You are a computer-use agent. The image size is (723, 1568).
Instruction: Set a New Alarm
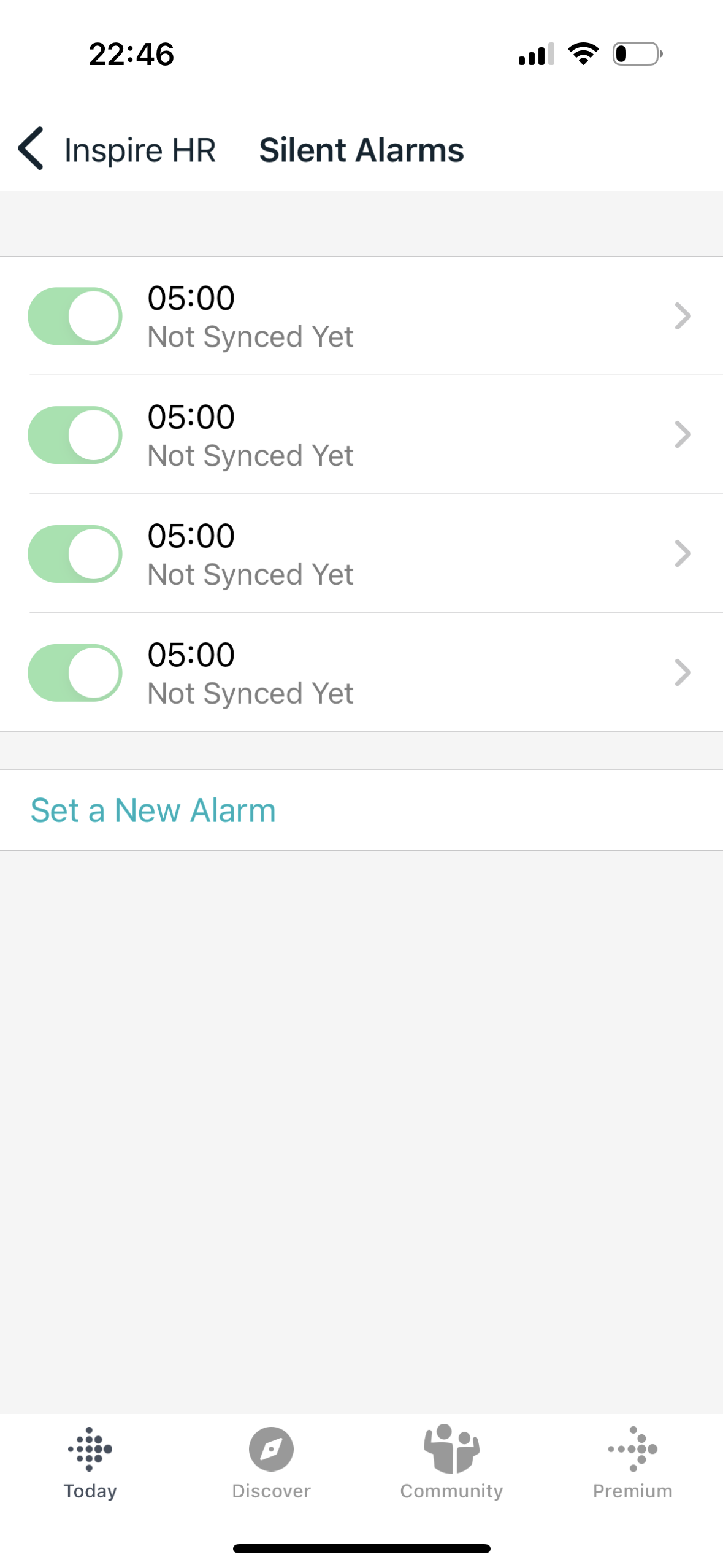[x=153, y=810]
